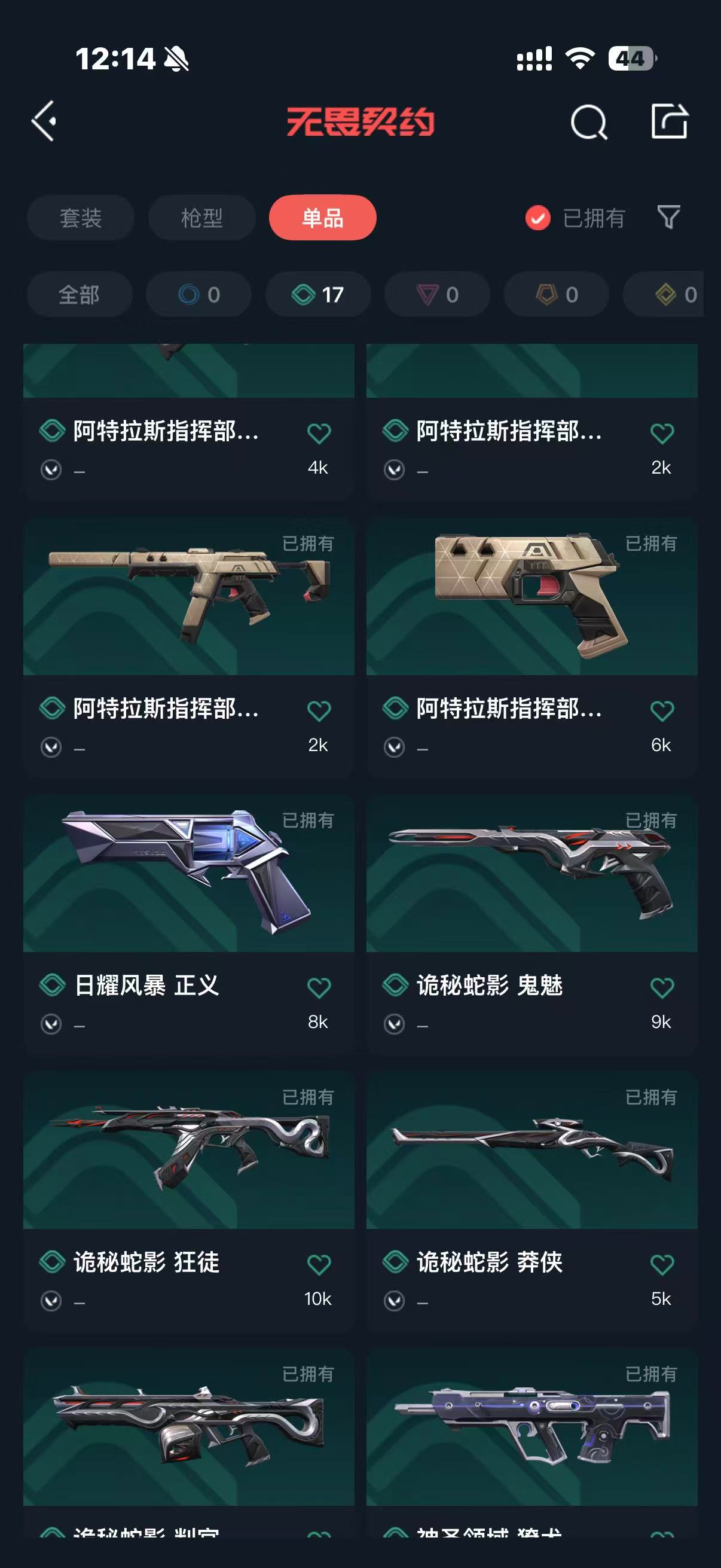Viewport: 721px width, 1568px height.
Task: Select the 全部 rarity chip
Action: tap(79, 295)
